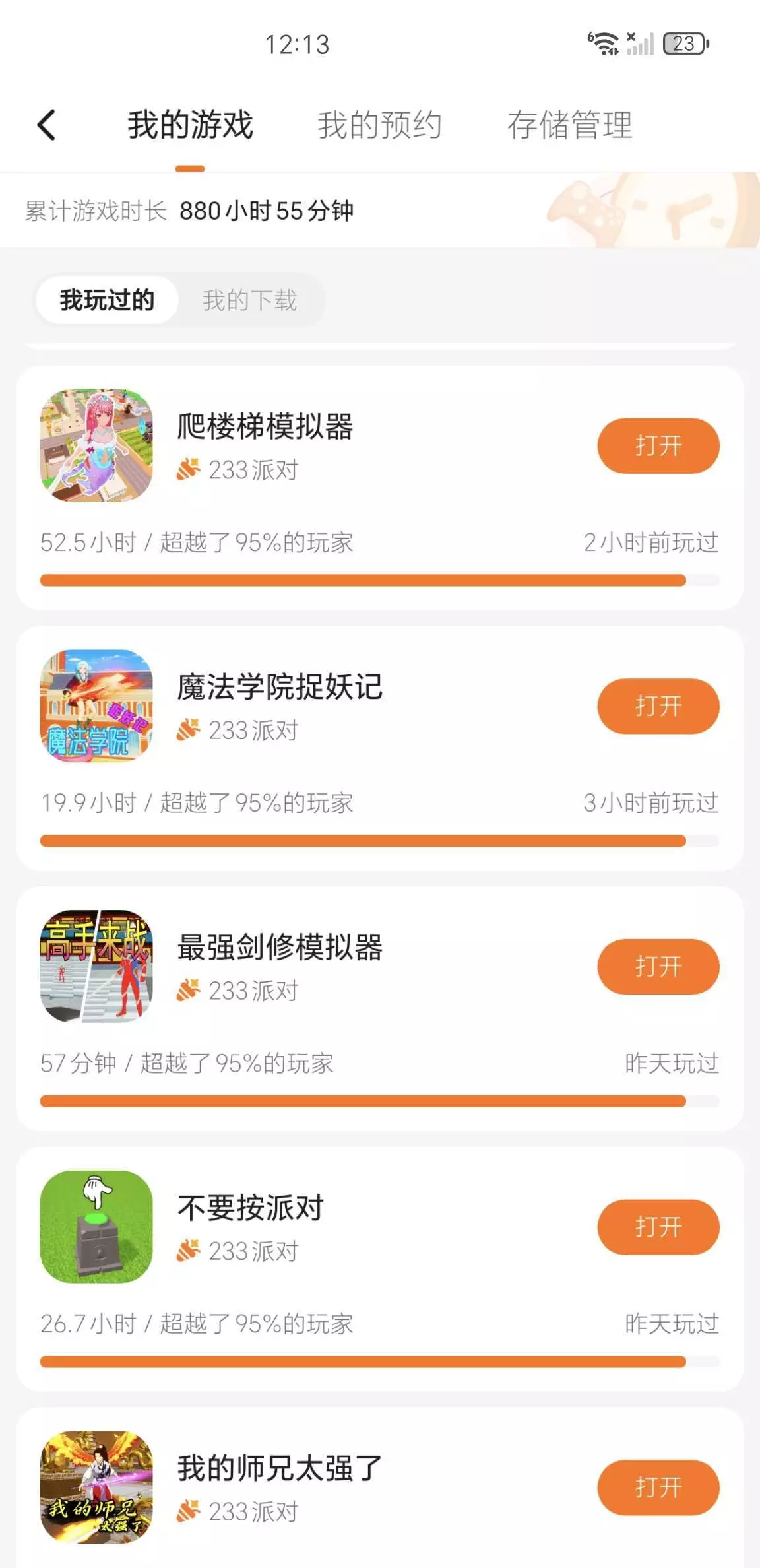
Task: Select the 我玩过的 segment
Action: click(x=107, y=300)
